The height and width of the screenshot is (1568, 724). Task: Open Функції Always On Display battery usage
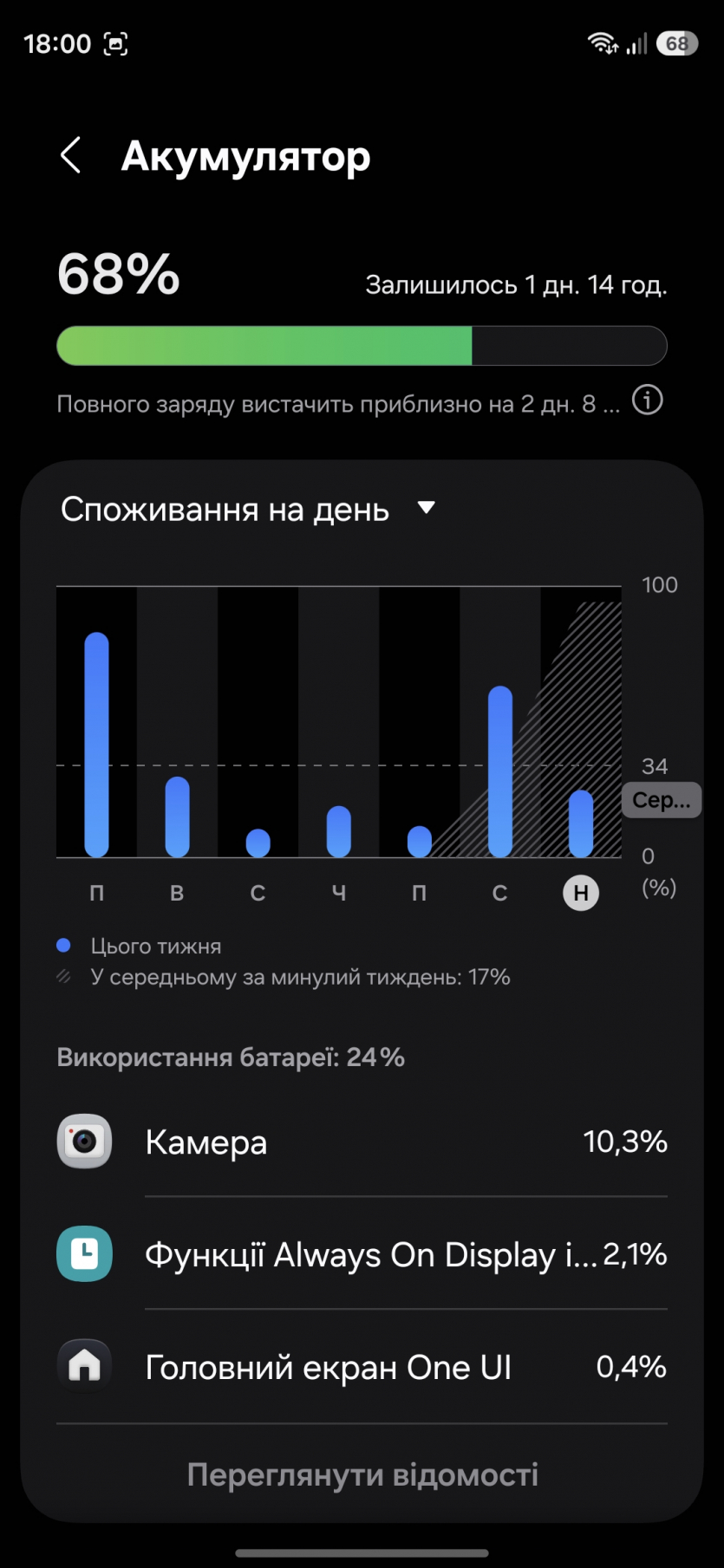pos(362,1254)
